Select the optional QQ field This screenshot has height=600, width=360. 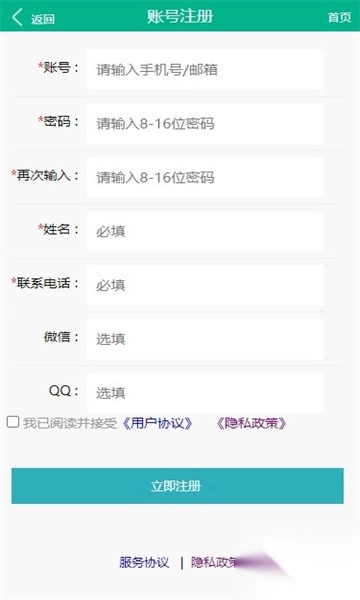[205, 393]
